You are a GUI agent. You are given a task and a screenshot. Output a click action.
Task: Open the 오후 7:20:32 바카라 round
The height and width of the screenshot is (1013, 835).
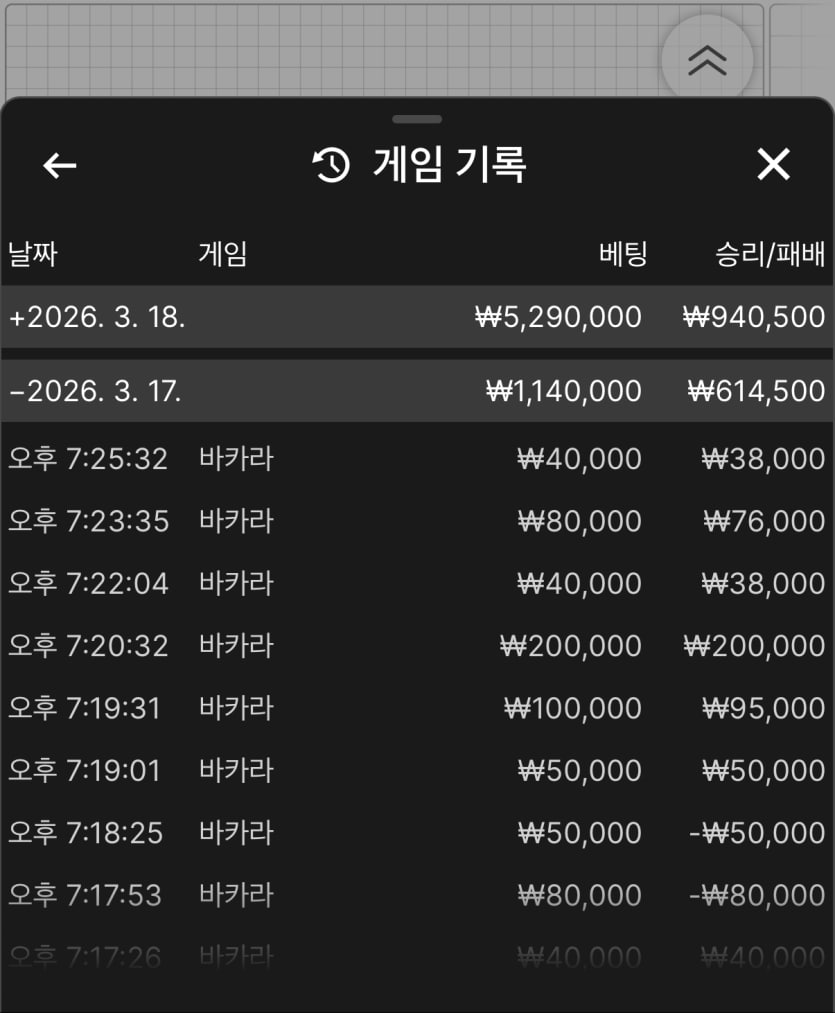(417, 646)
